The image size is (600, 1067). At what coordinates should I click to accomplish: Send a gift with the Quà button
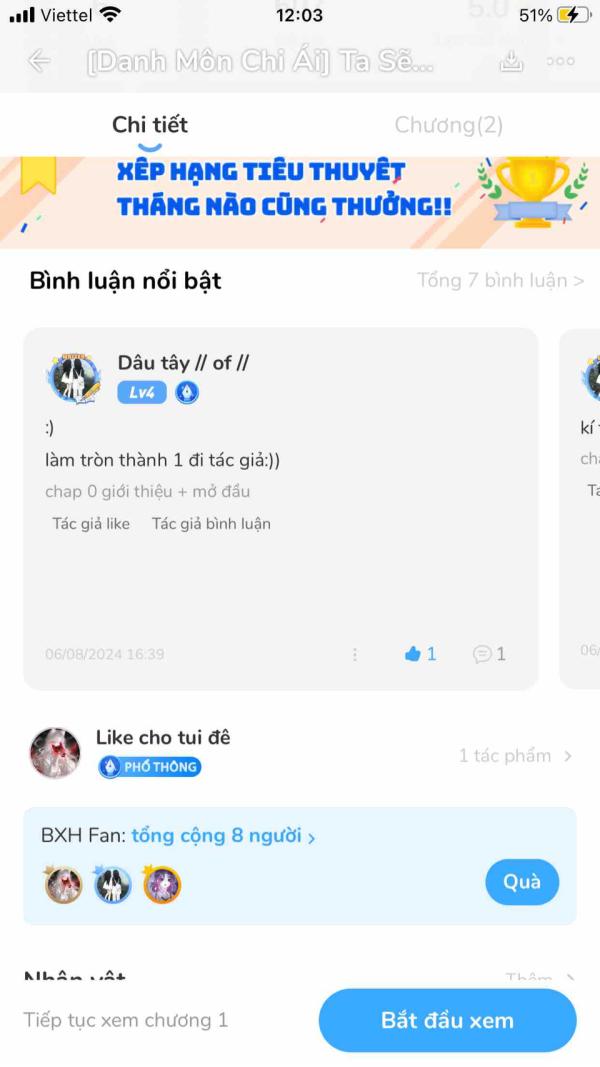(521, 881)
